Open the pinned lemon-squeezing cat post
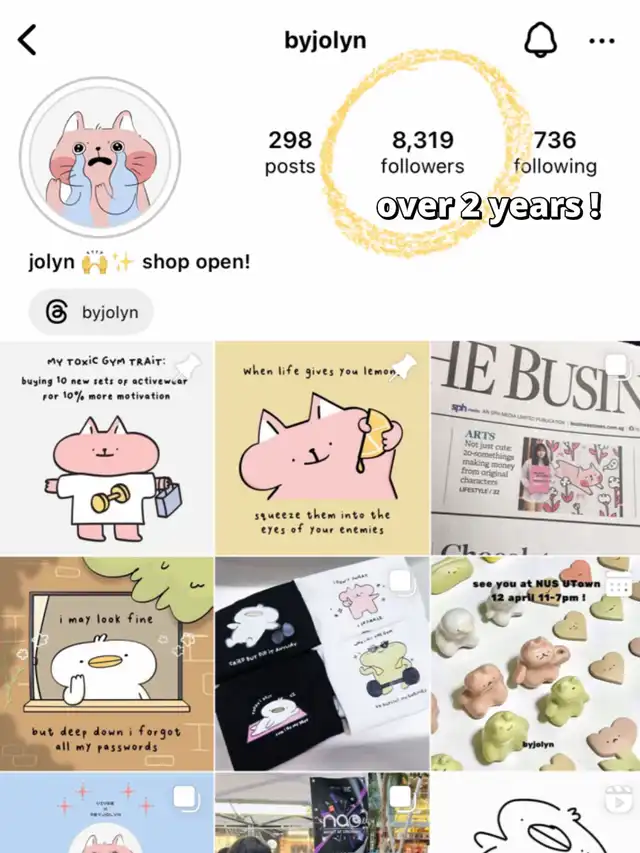This screenshot has height=853, width=640. (x=321, y=447)
